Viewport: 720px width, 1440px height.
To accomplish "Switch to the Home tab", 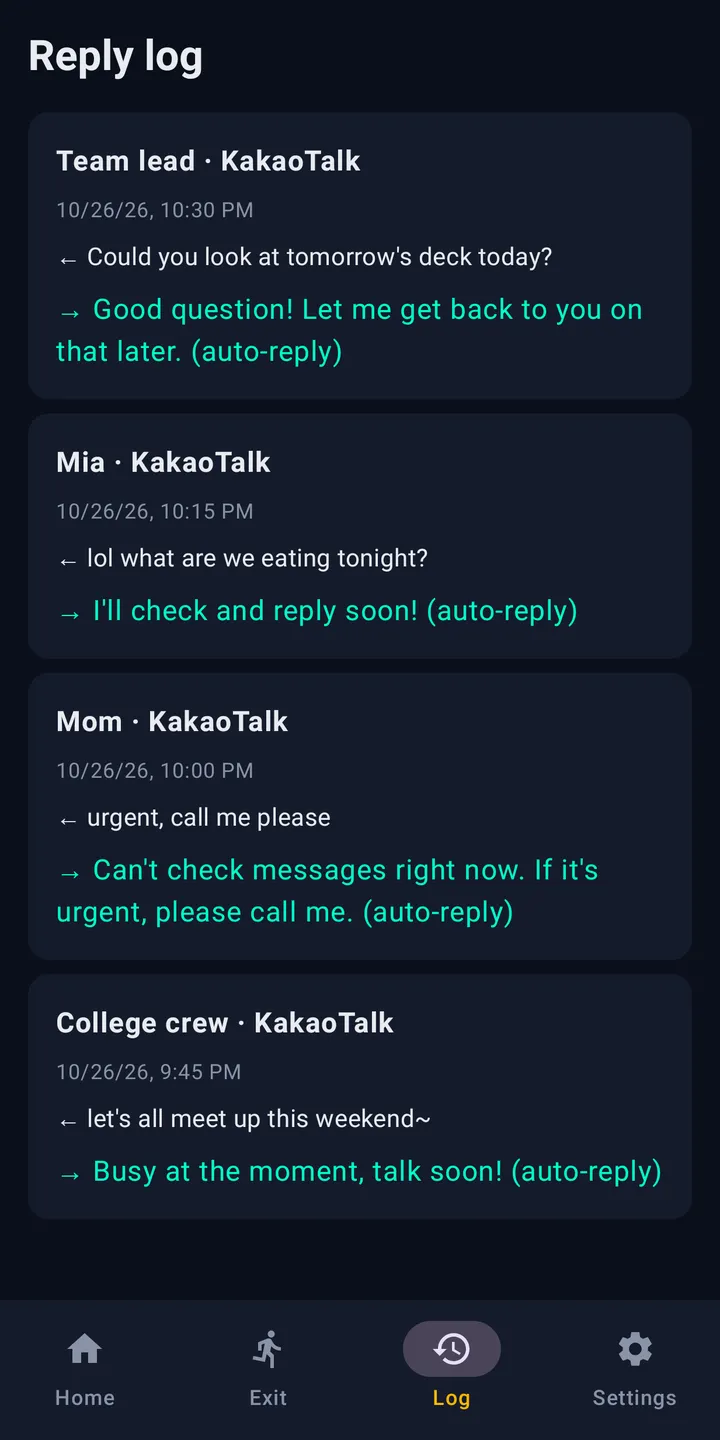I will 85,1368.
